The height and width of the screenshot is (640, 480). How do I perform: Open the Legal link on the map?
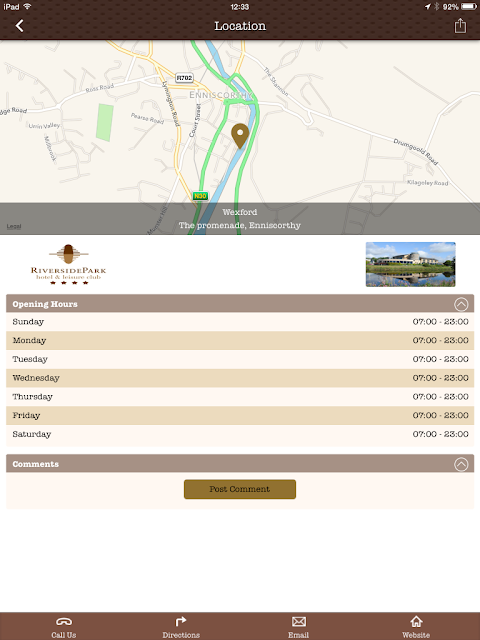point(13,226)
